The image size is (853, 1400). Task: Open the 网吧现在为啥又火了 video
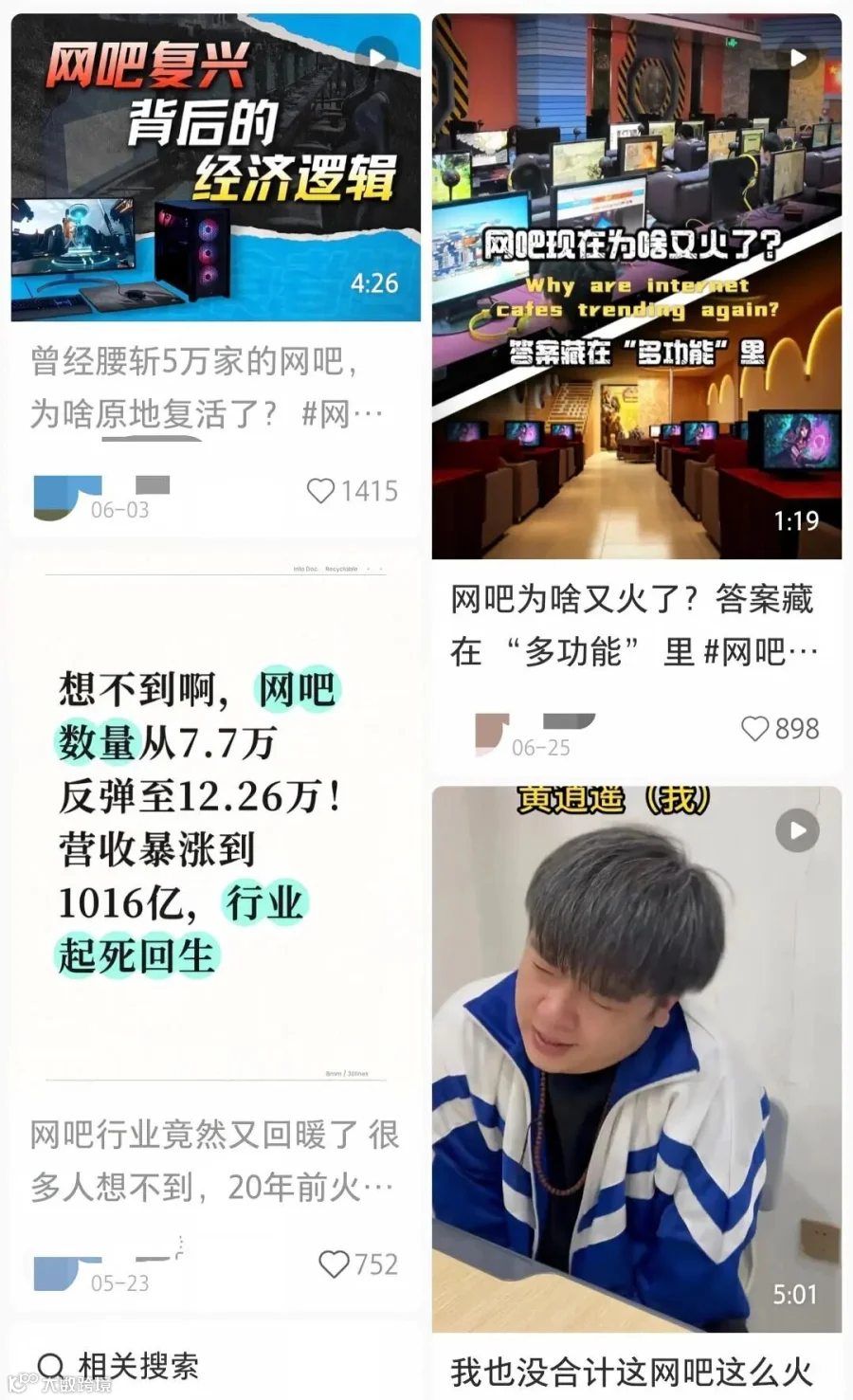pos(637,286)
